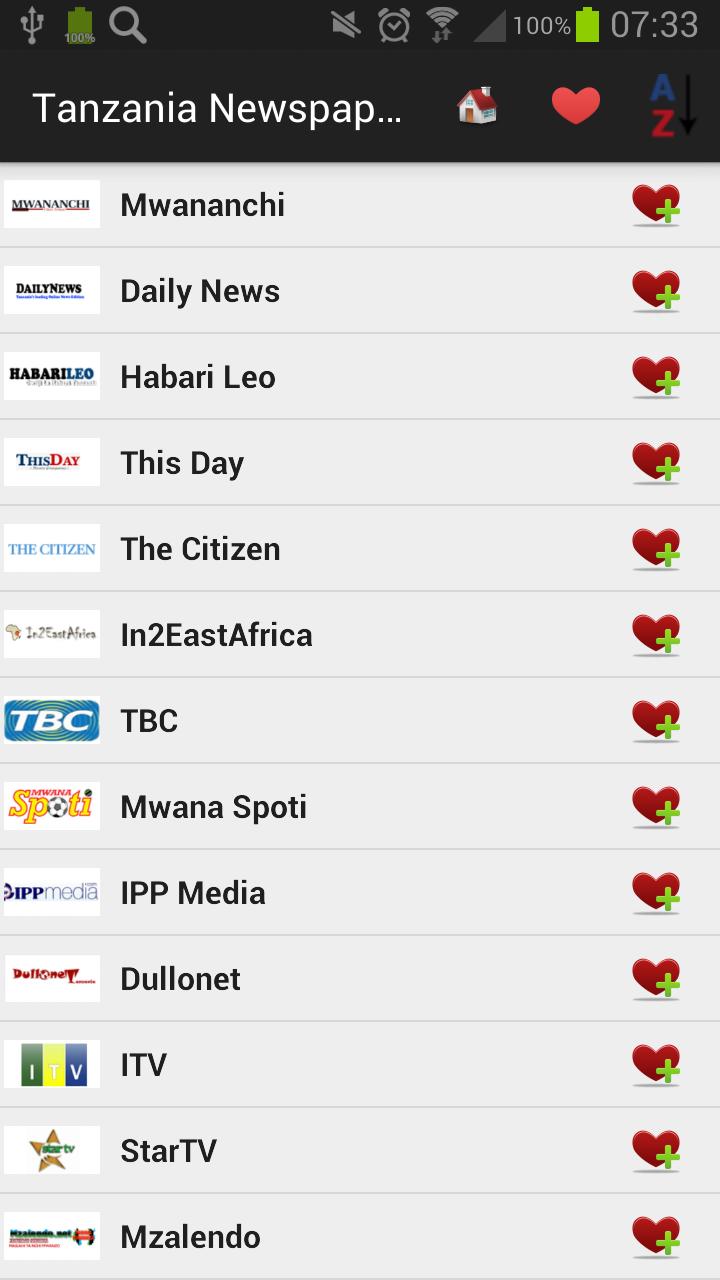Add The Citizen to favorites
This screenshot has height=1280, width=720.
[656, 548]
